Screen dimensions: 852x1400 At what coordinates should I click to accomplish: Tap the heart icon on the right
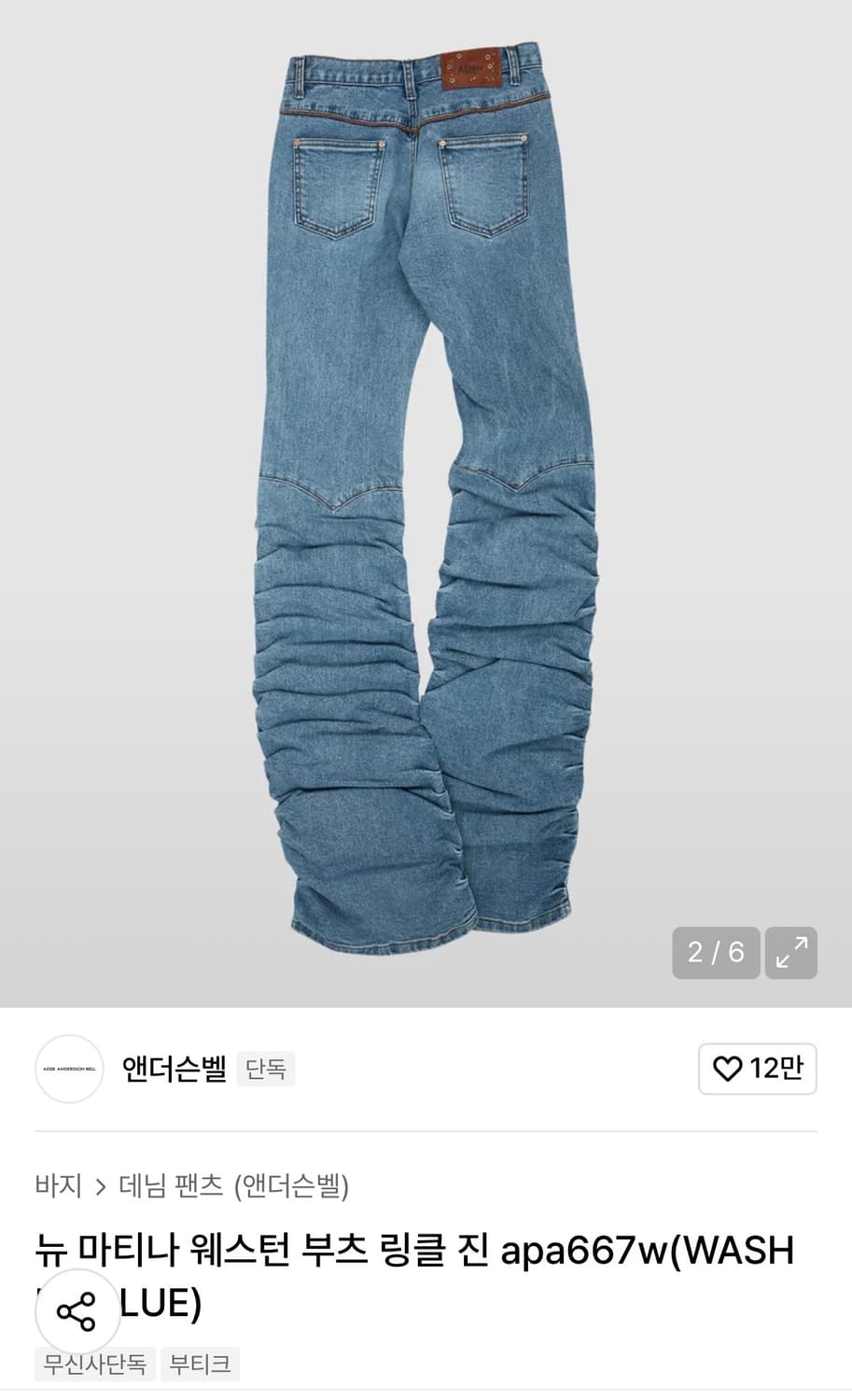(727, 1070)
